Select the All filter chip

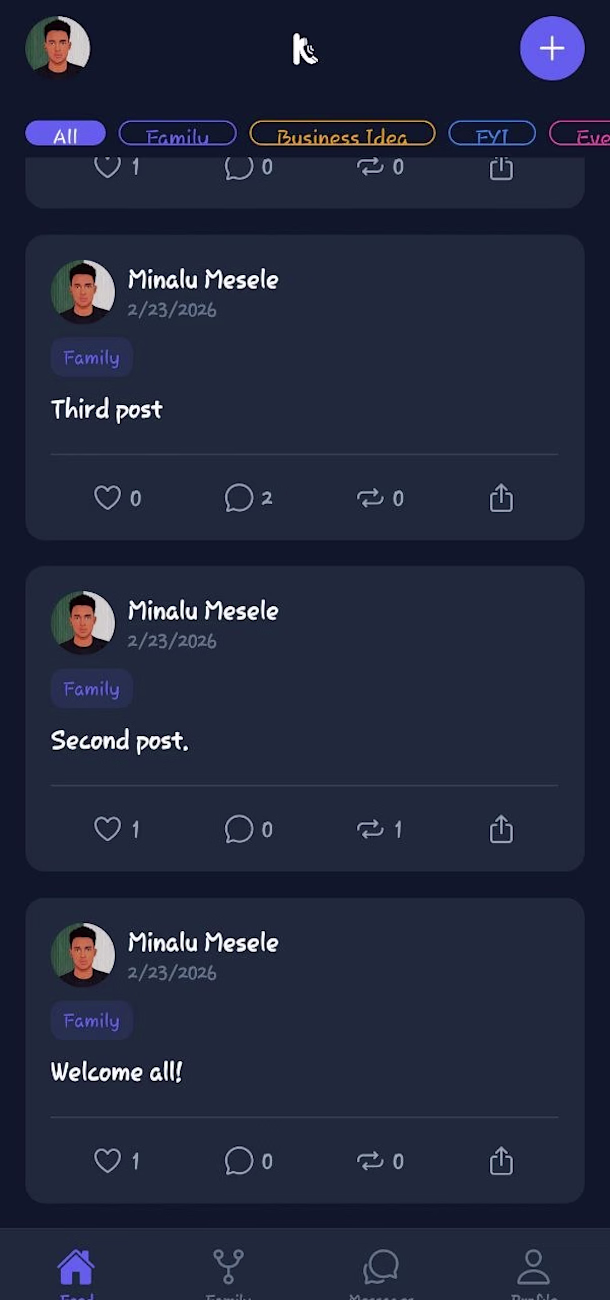[65, 134]
